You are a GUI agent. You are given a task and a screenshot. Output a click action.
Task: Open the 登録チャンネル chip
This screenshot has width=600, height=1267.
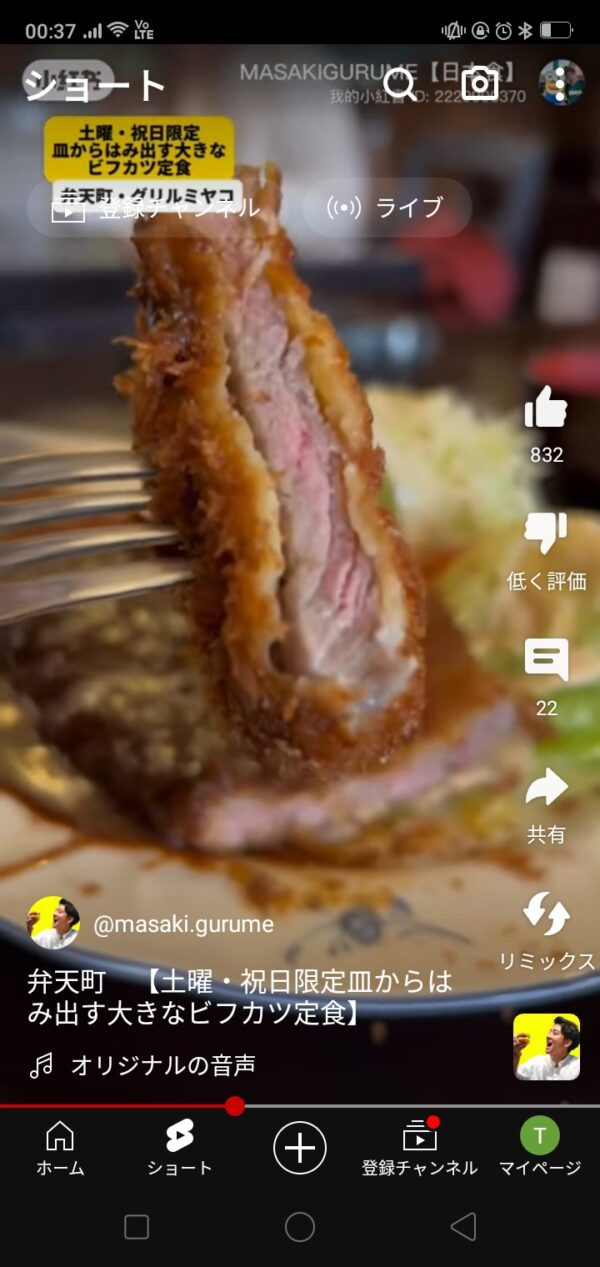(x=153, y=208)
